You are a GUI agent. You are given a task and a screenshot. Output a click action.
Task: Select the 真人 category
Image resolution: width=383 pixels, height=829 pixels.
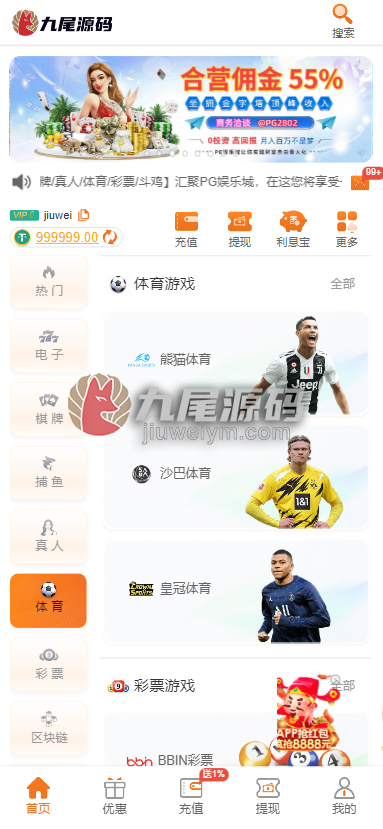[49, 537]
